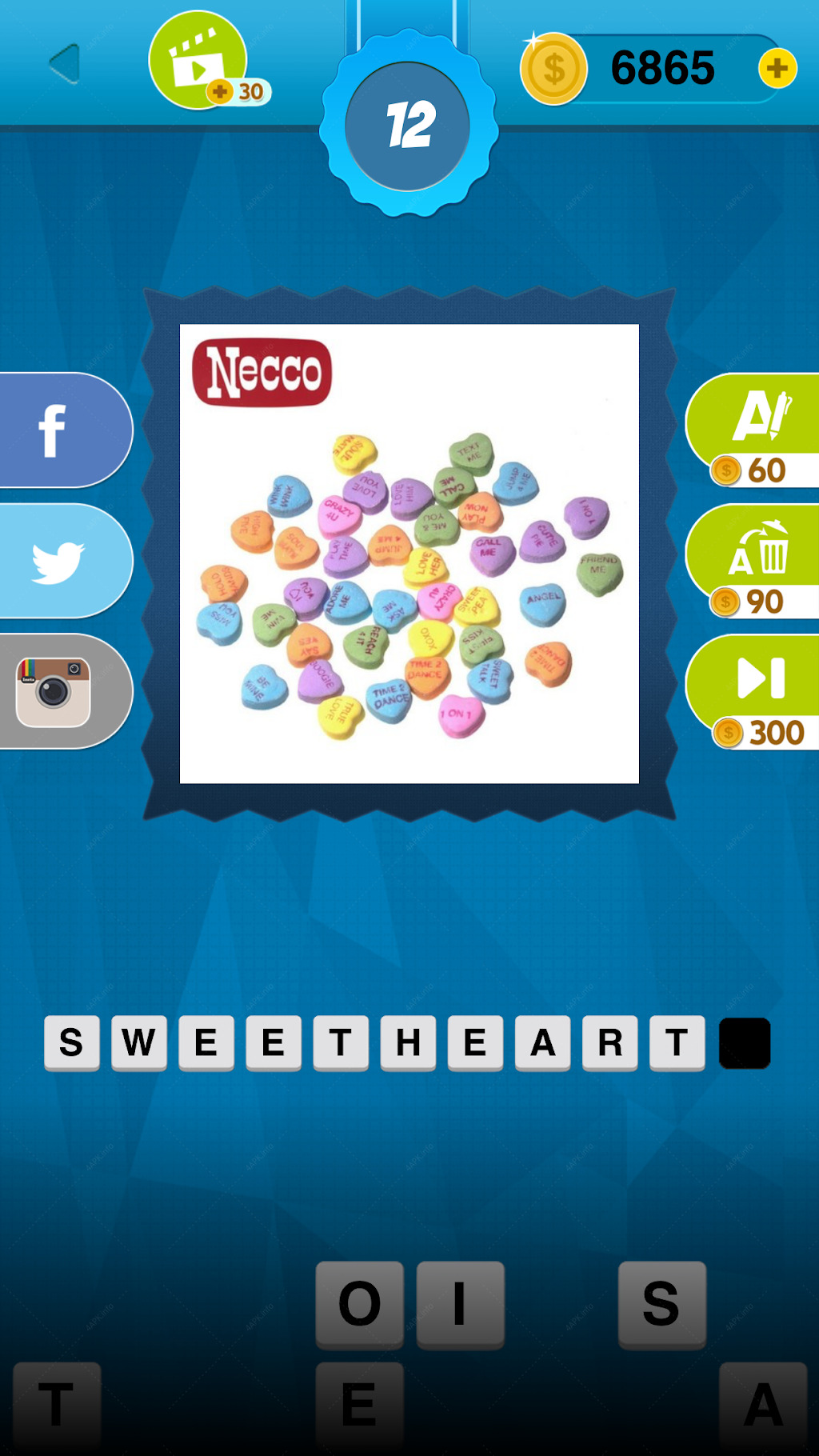This screenshot has width=819, height=1456.
Task: Select the letter A tile in the pool
Action: point(763,1406)
